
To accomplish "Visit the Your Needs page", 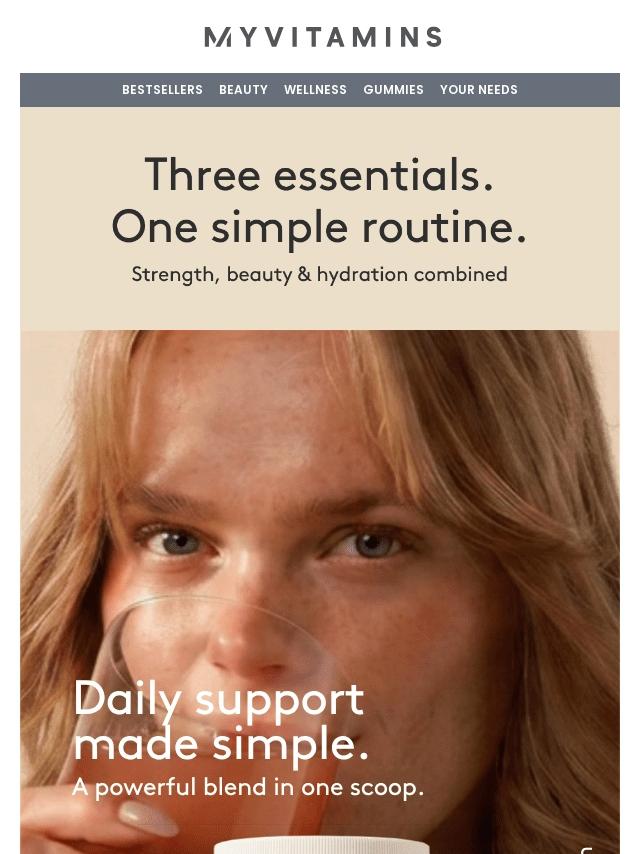I will [x=478, y=90].
